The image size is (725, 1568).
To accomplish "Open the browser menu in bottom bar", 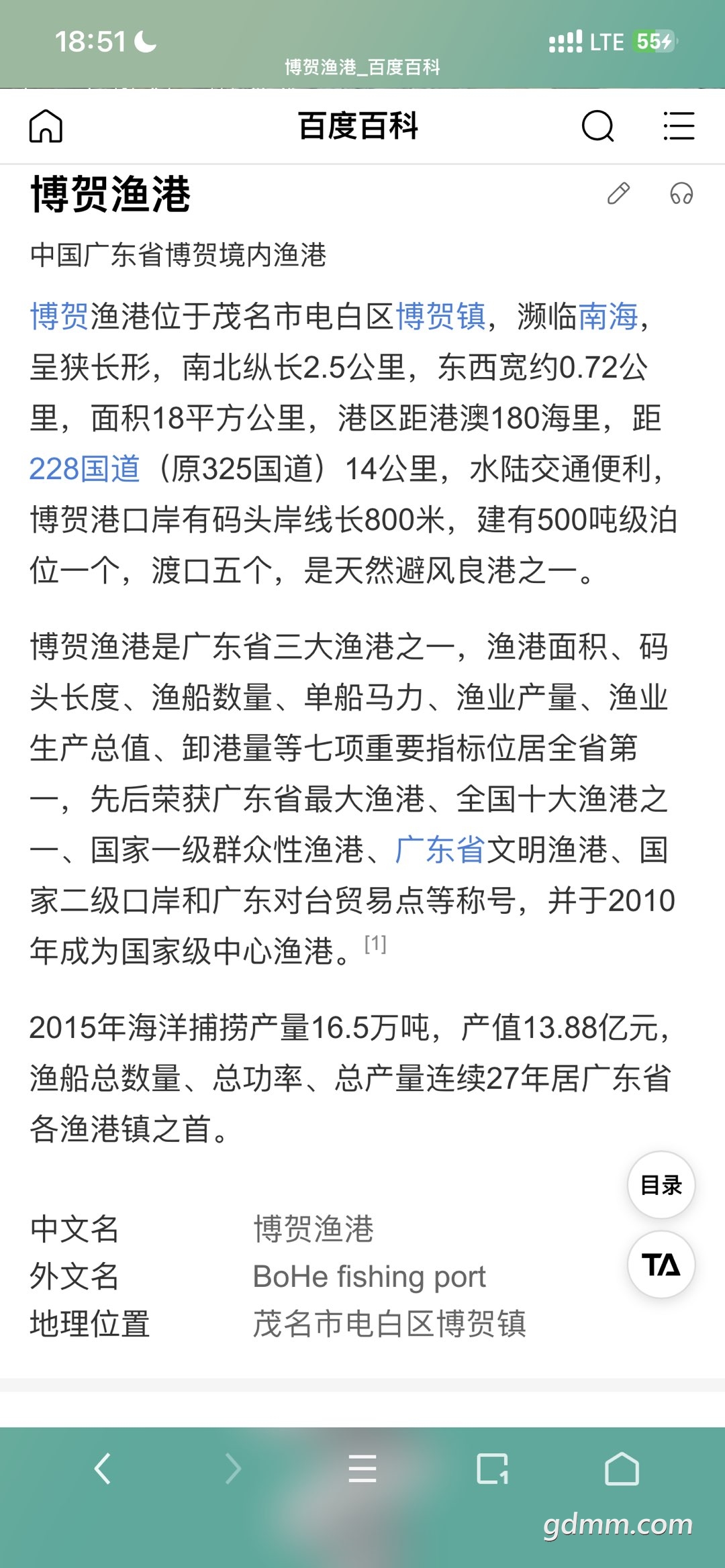I will [362, 1468].
